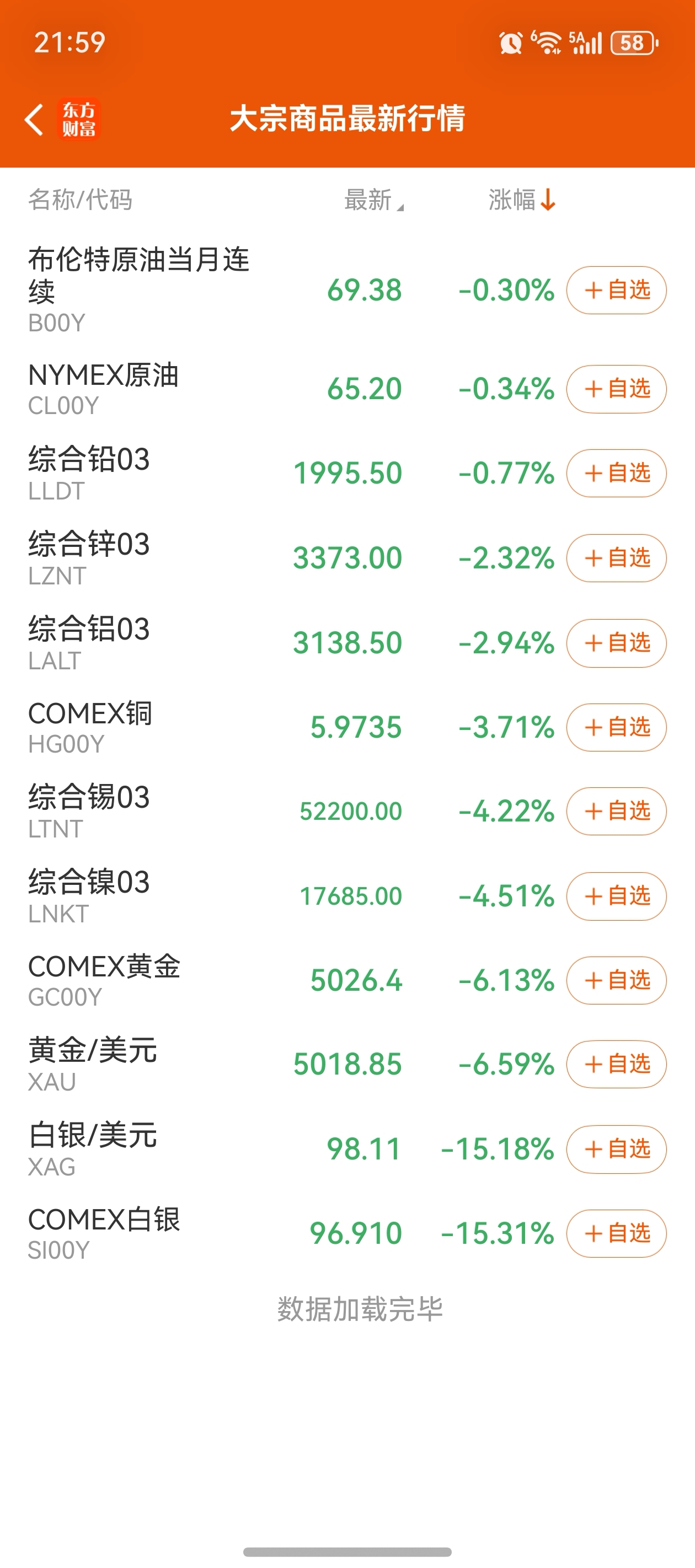The width and height of the screenshot is (695, 1568).
Task: Add 黄金/美元 XAU to 自选
Action: pyautogui.click(x=617, y=1065)
